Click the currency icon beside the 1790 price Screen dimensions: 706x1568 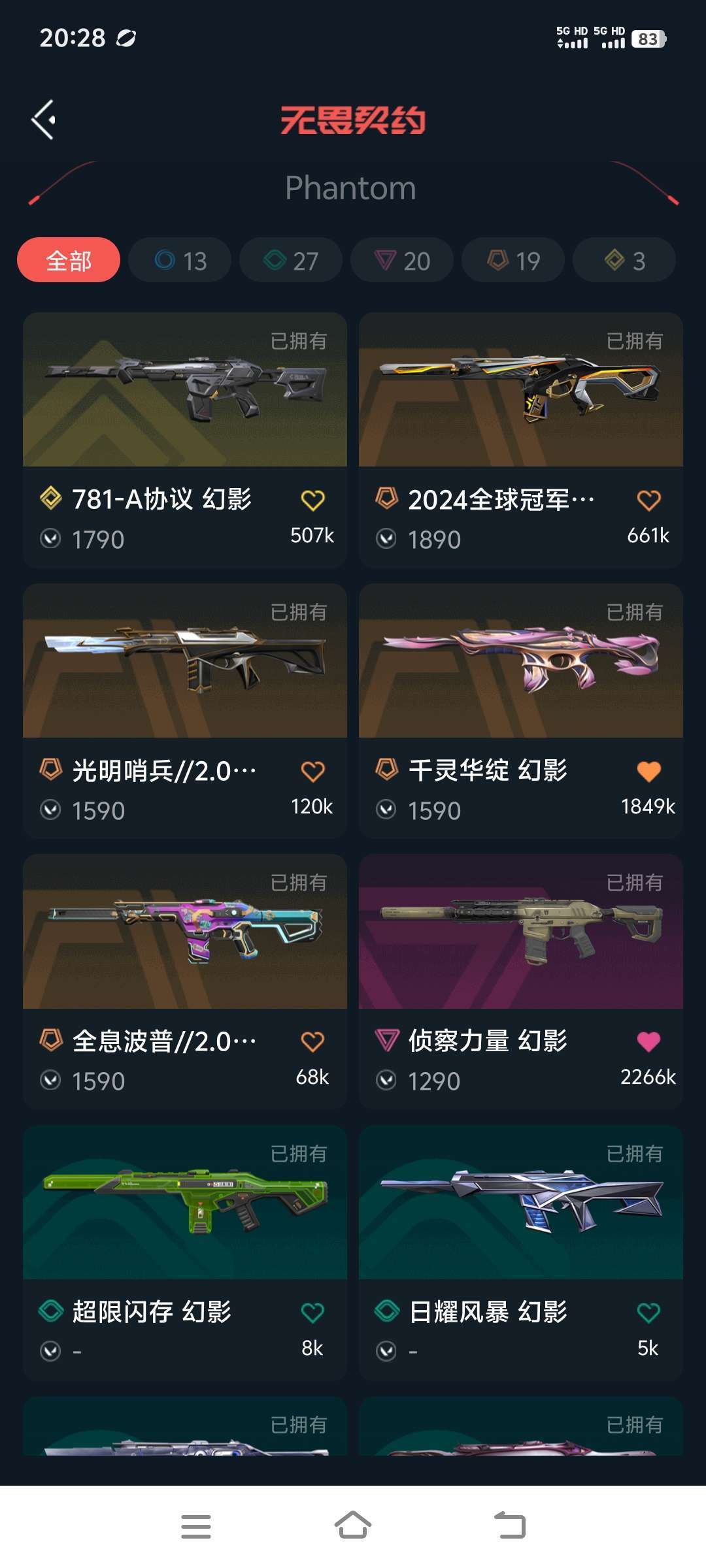(50, 538)
